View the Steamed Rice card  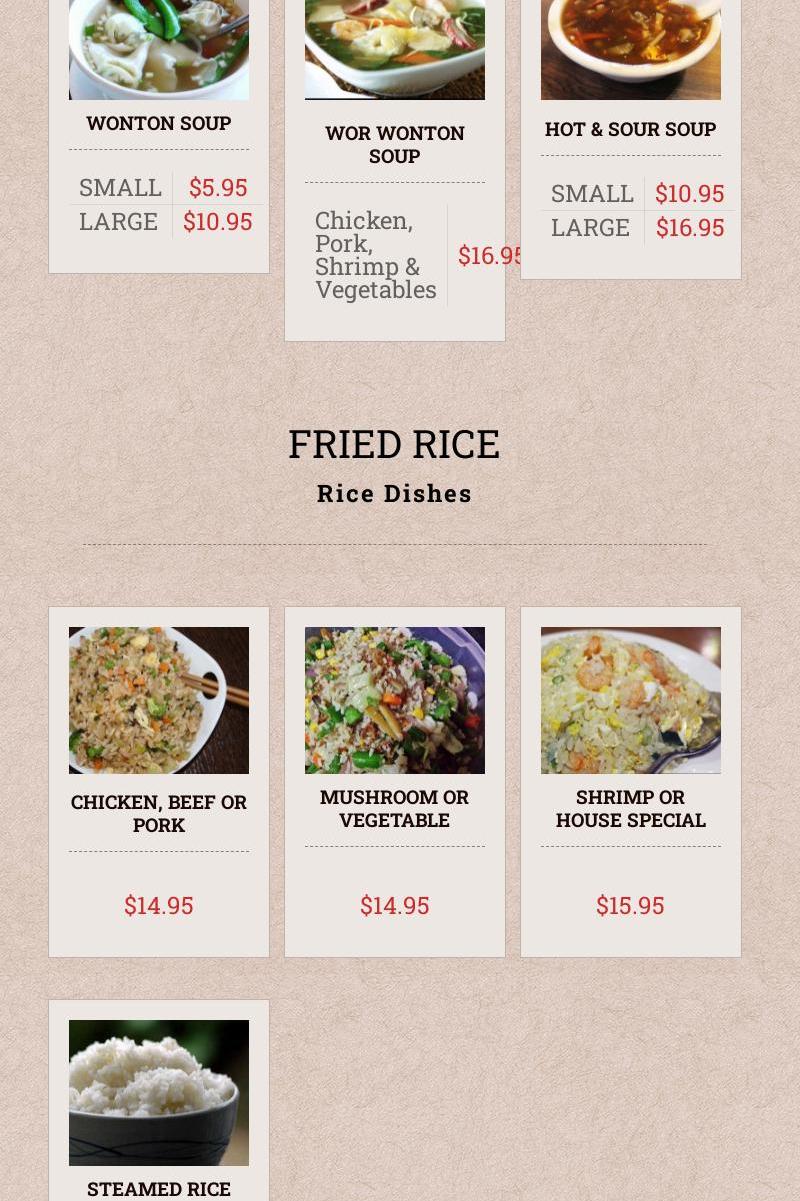[158, 1100]
